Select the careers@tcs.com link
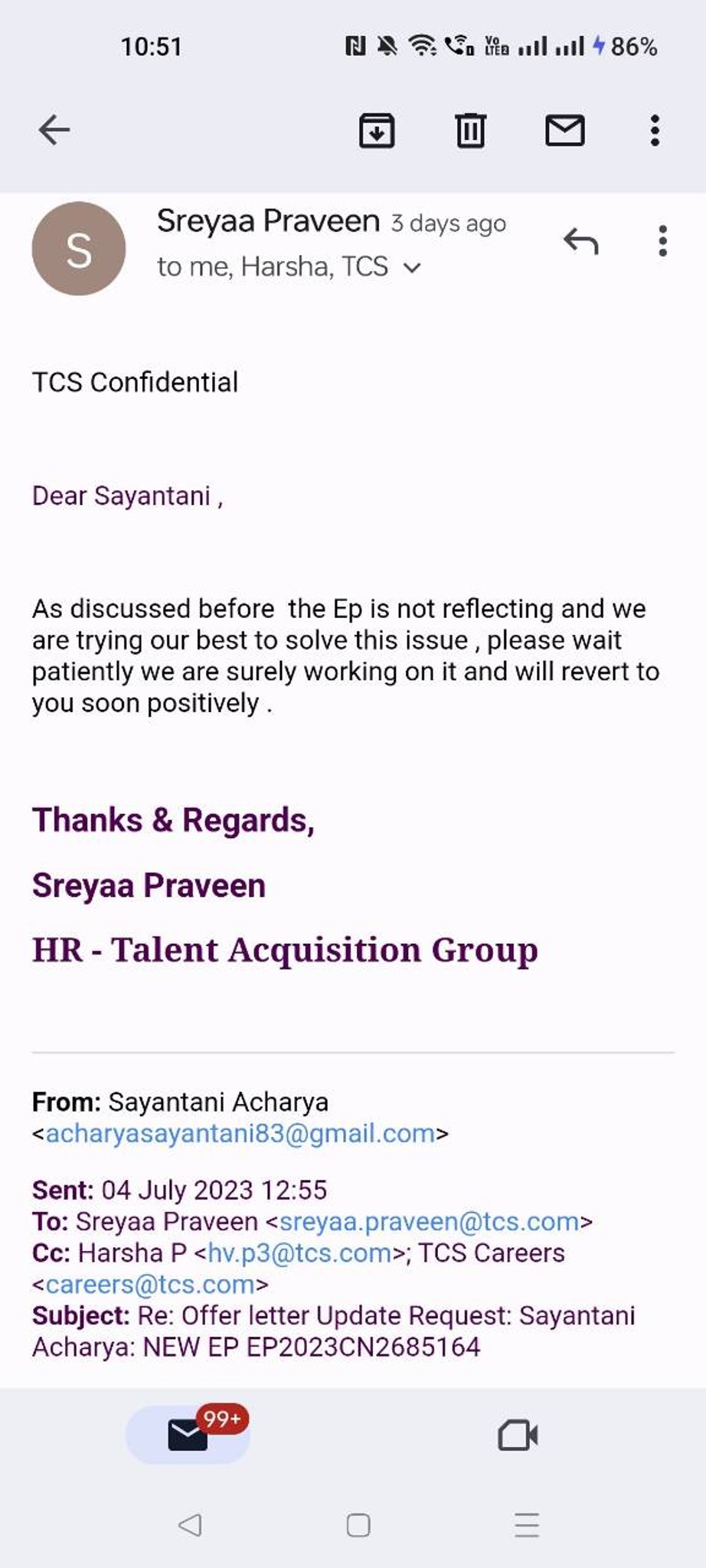706x1568 pixels. tap(150, 1284)
